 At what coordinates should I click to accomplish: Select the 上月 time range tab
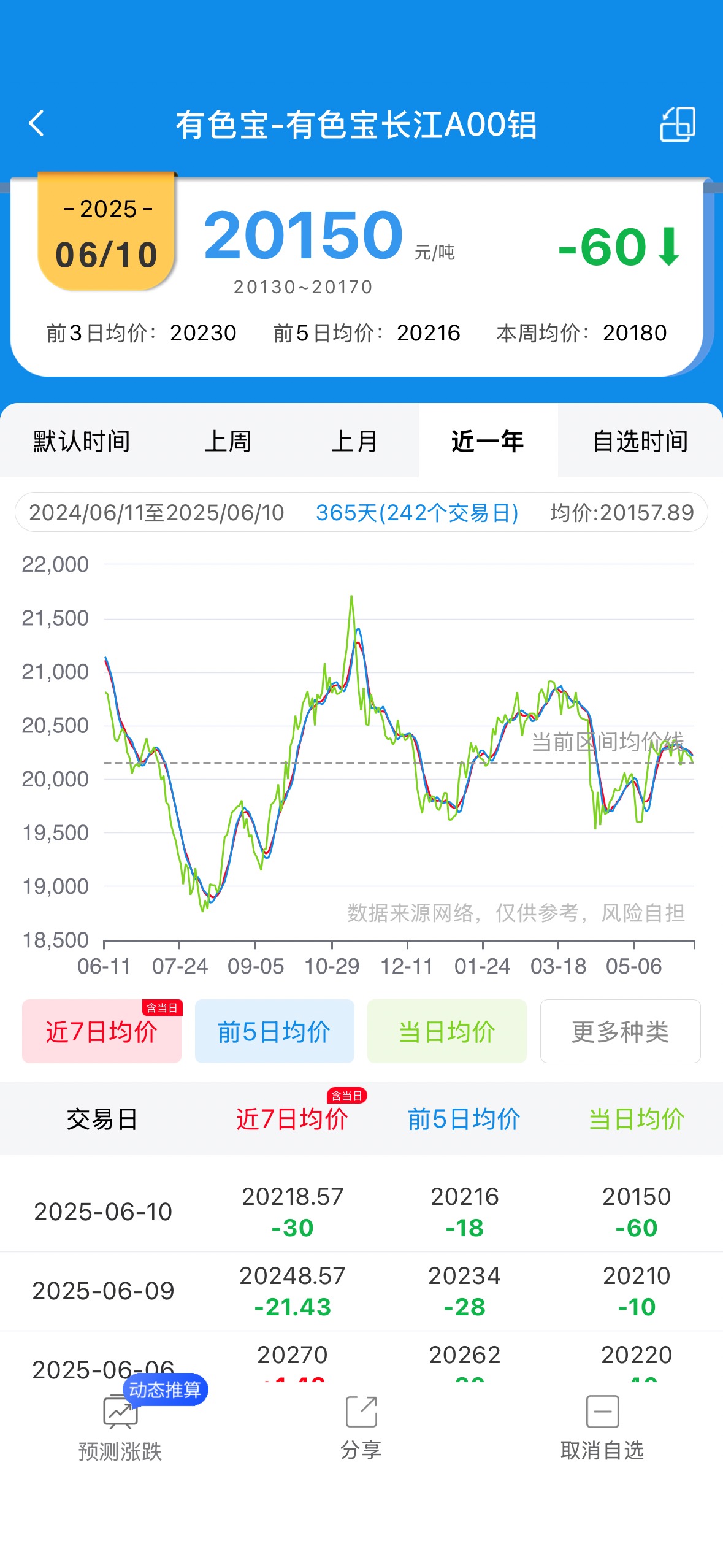(x=354, y=441)
